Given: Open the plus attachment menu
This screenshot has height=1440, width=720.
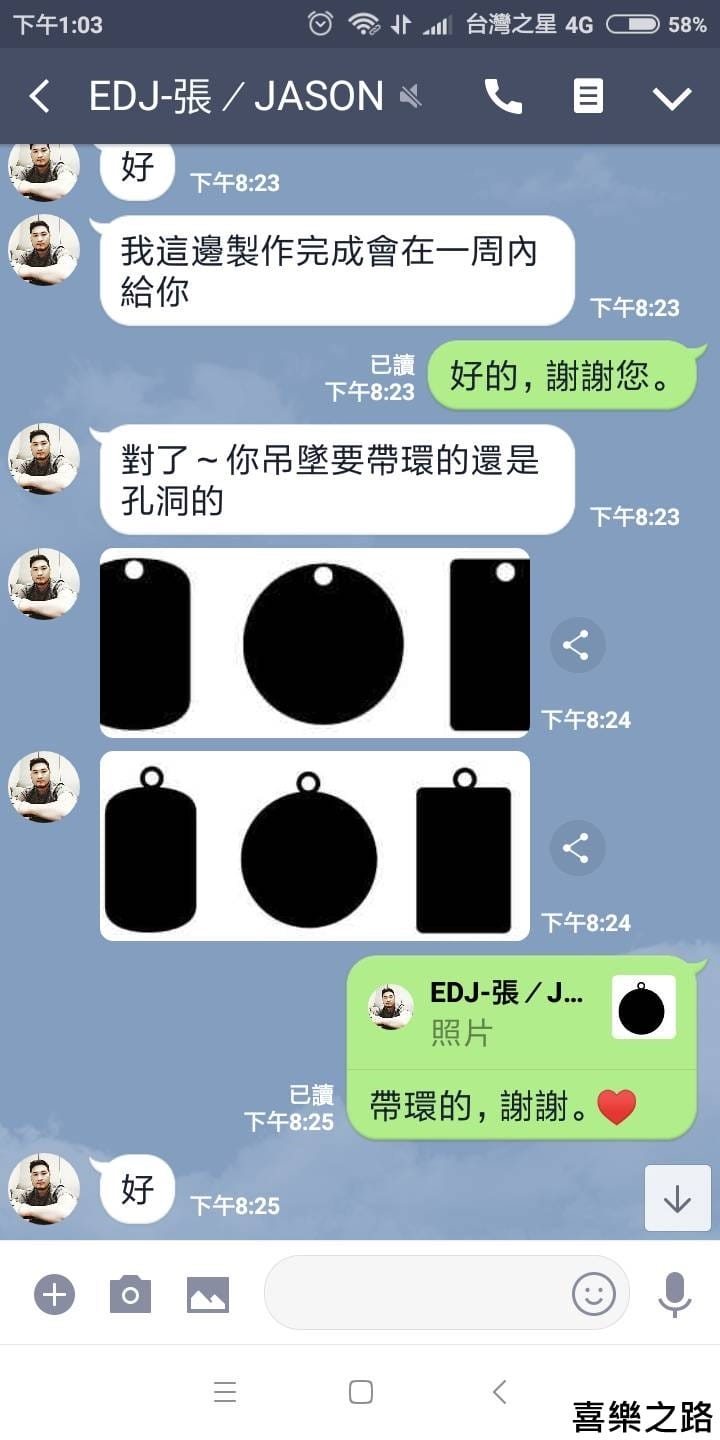Looking at the screenshot, I should [x=54, y=1295].
